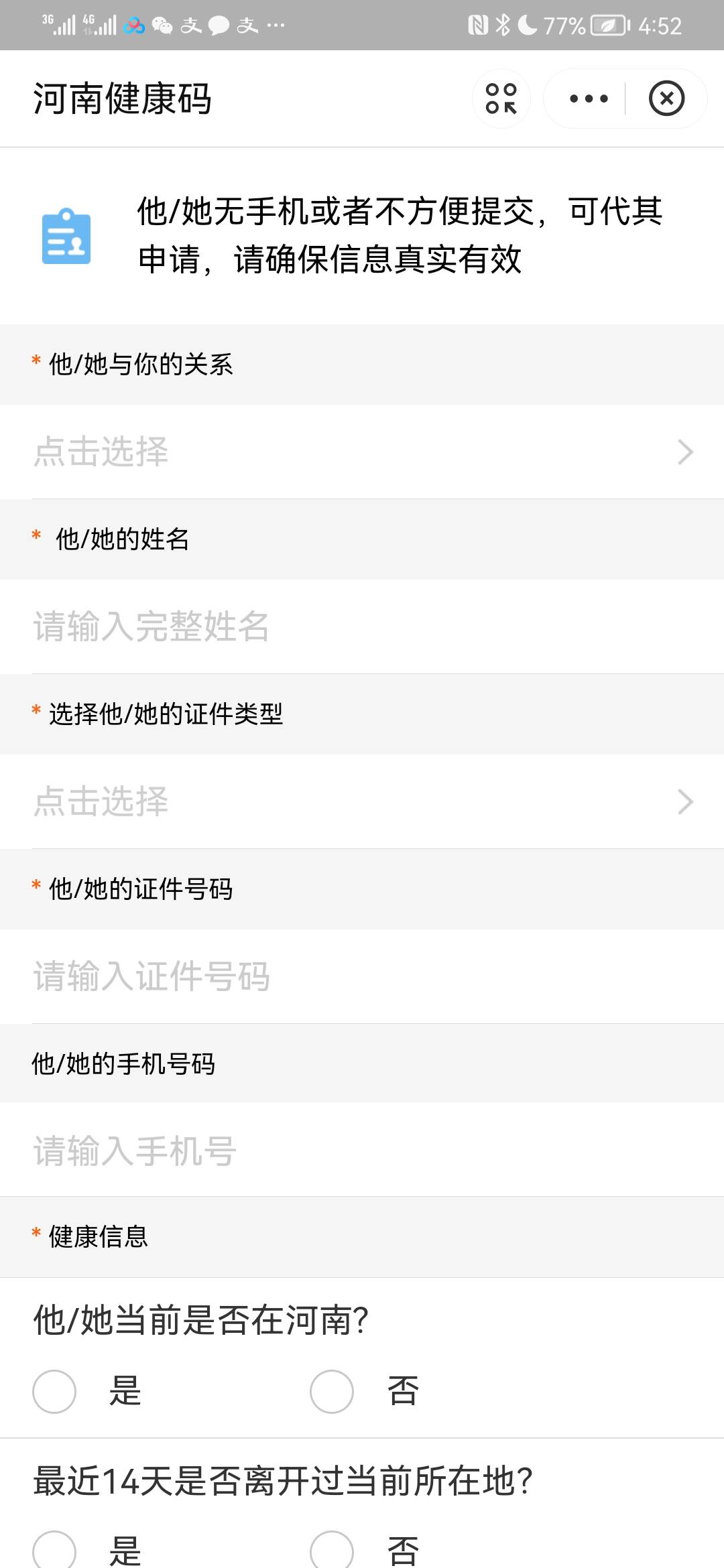Image resolution: width=724 pixels, height=1568 pixels.
Task: Tap the 请输入完整姓名 input field
Action: (268, 627)
